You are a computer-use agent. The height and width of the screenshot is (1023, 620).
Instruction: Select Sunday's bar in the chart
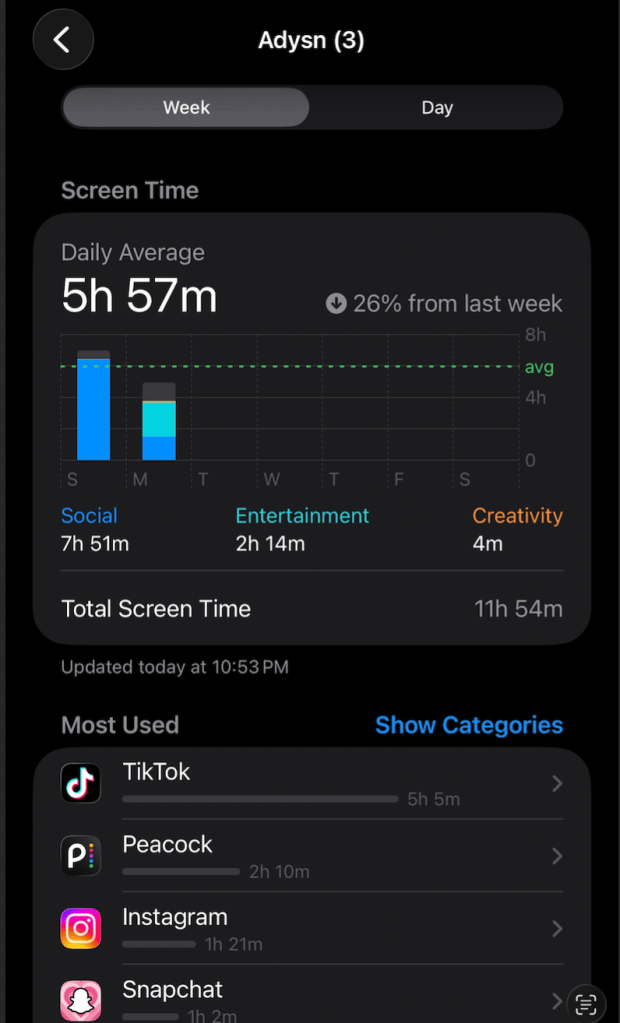[x=93, y=405]
